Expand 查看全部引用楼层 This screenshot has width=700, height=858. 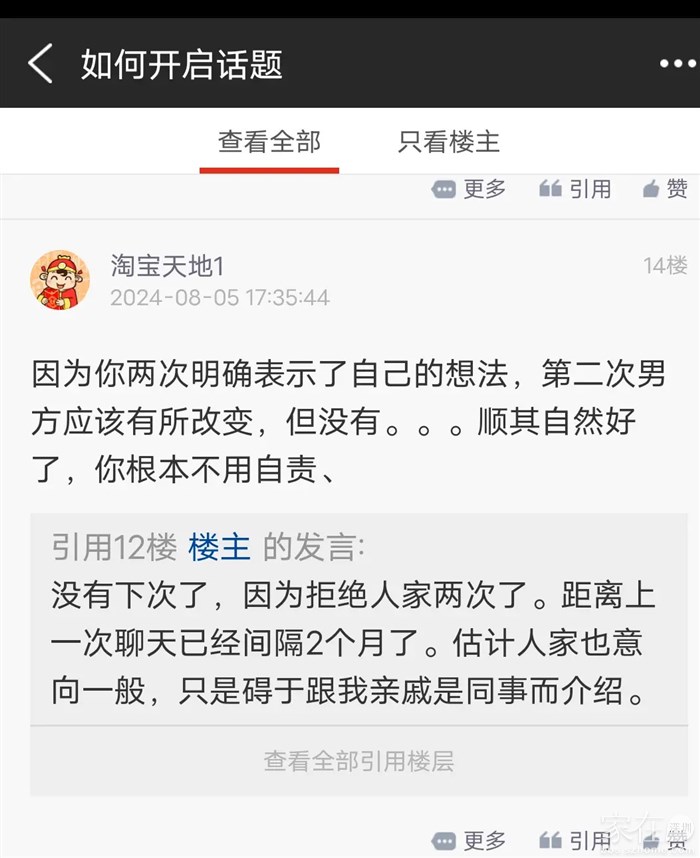click(x=359, y=761)
